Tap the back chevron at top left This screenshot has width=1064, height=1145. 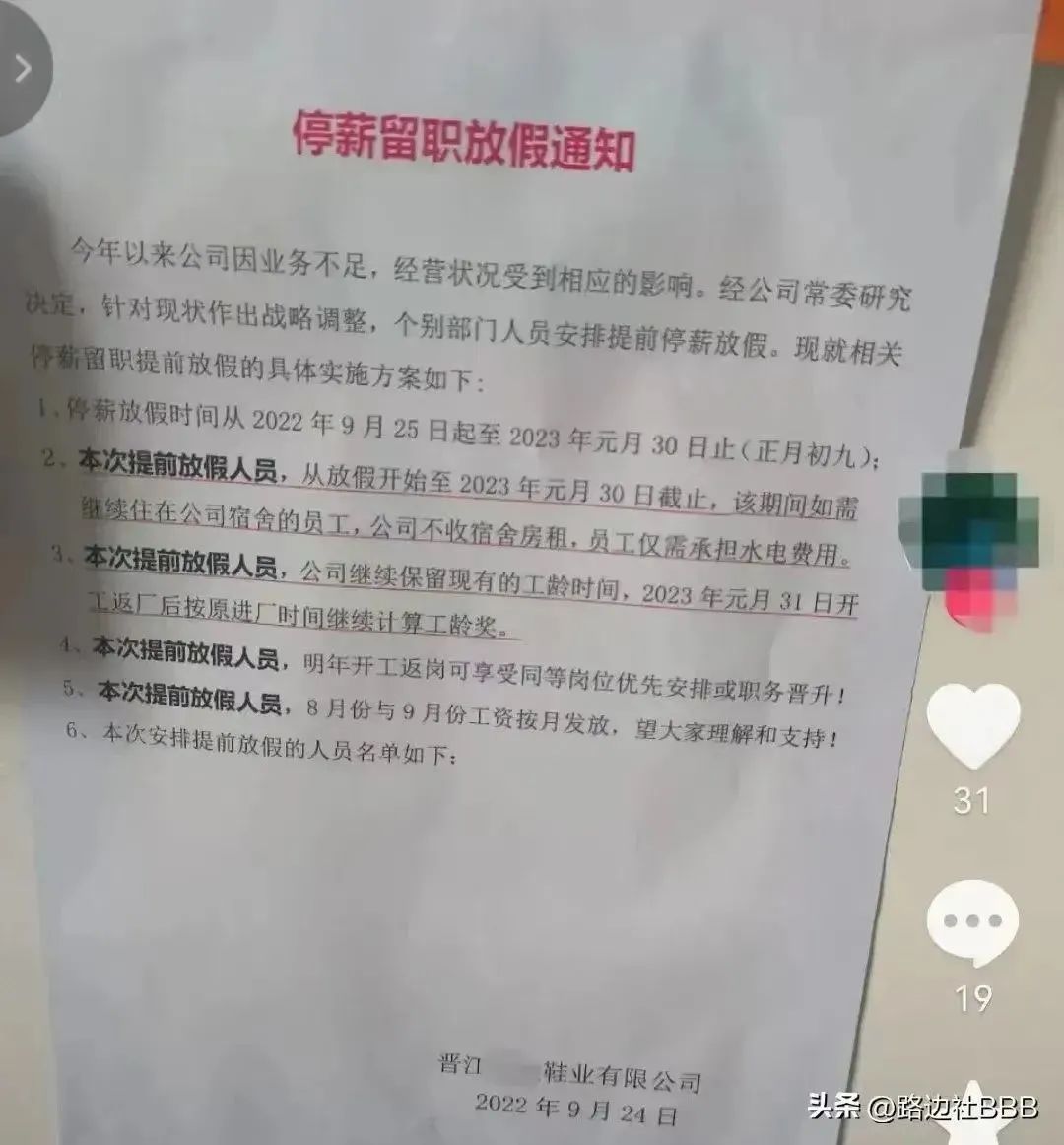[x=22, y=70]
